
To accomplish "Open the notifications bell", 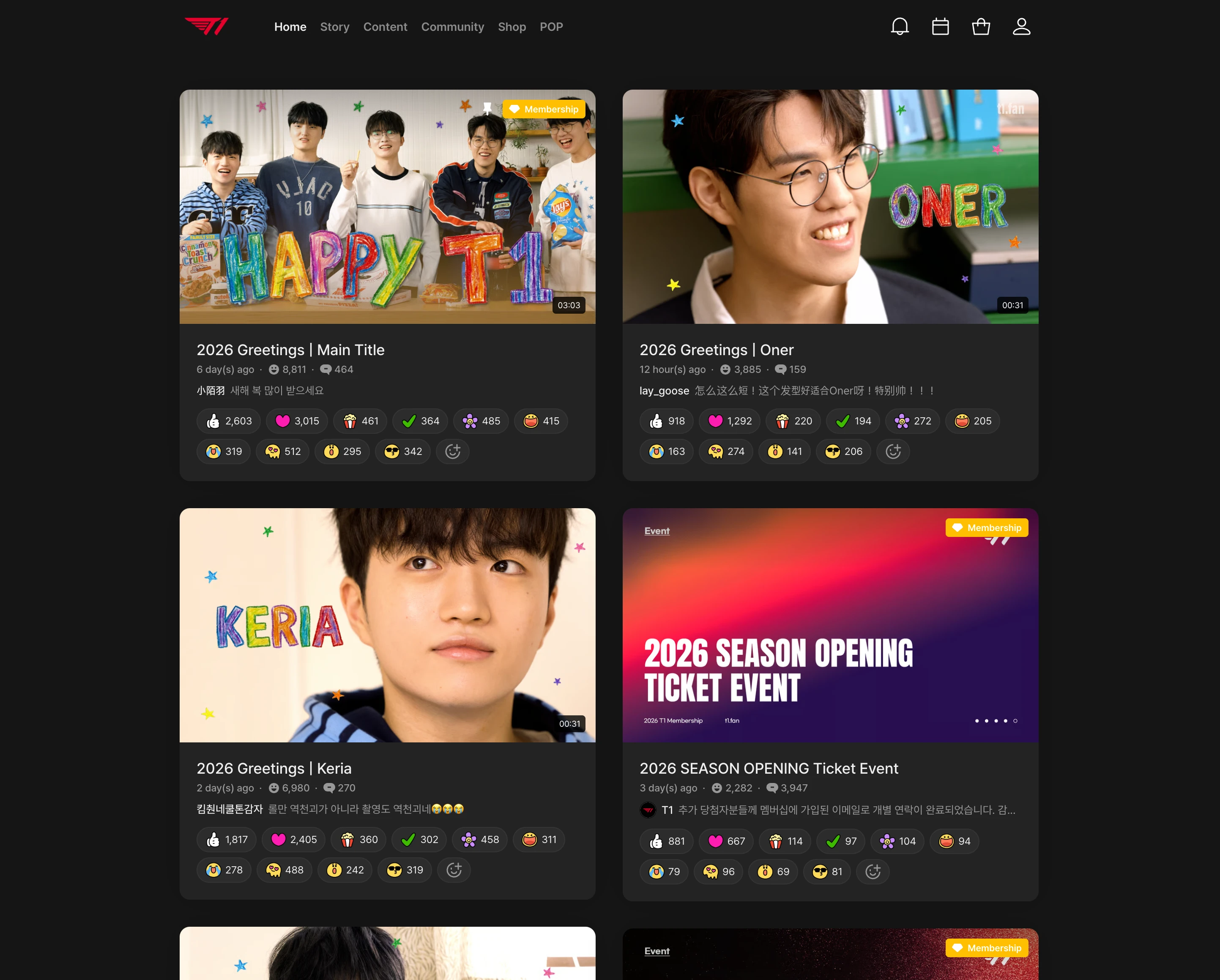I will point(899,27).
